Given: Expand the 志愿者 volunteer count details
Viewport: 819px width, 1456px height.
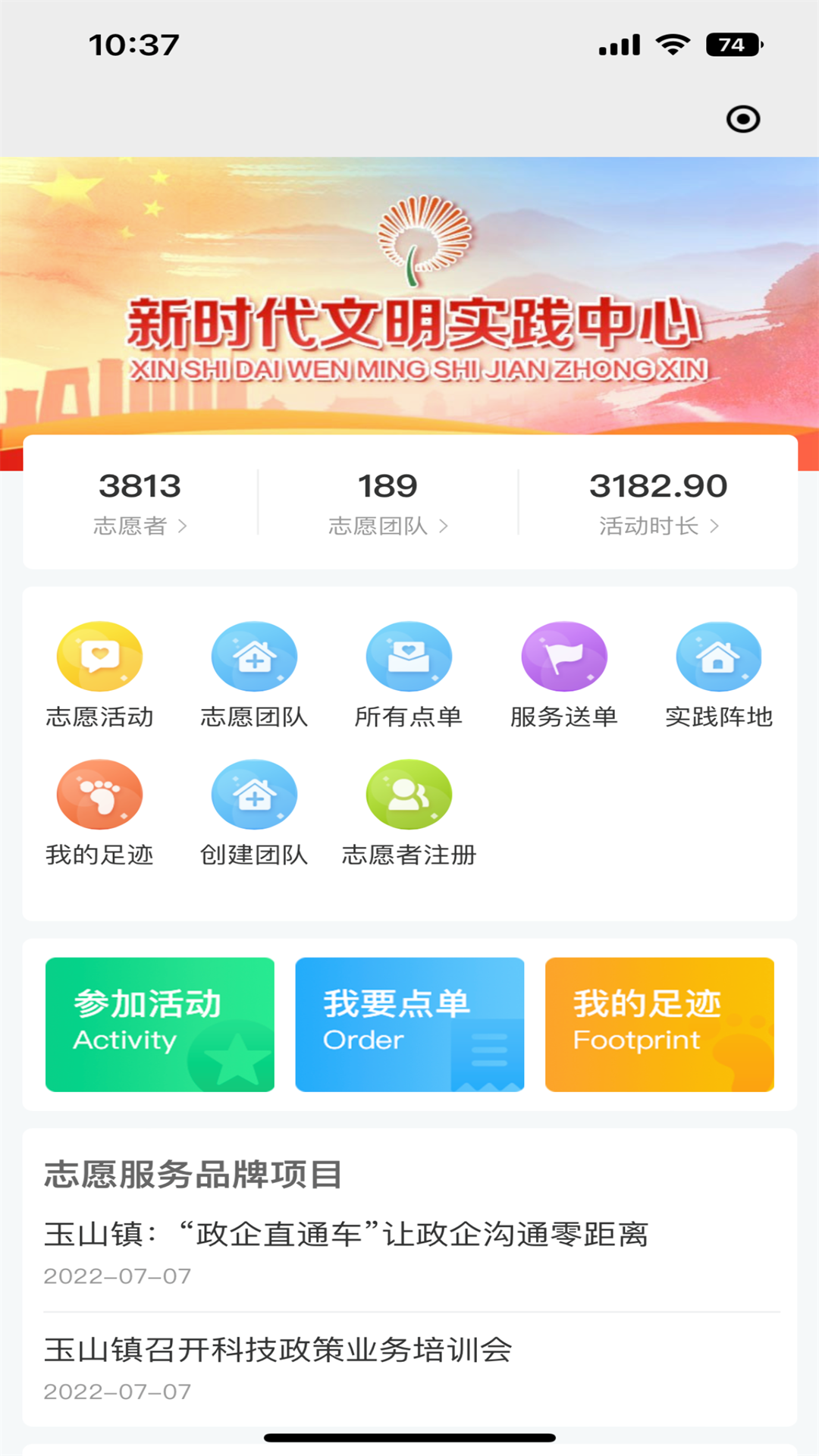Looking at the screenshot, I should [141, 500].
